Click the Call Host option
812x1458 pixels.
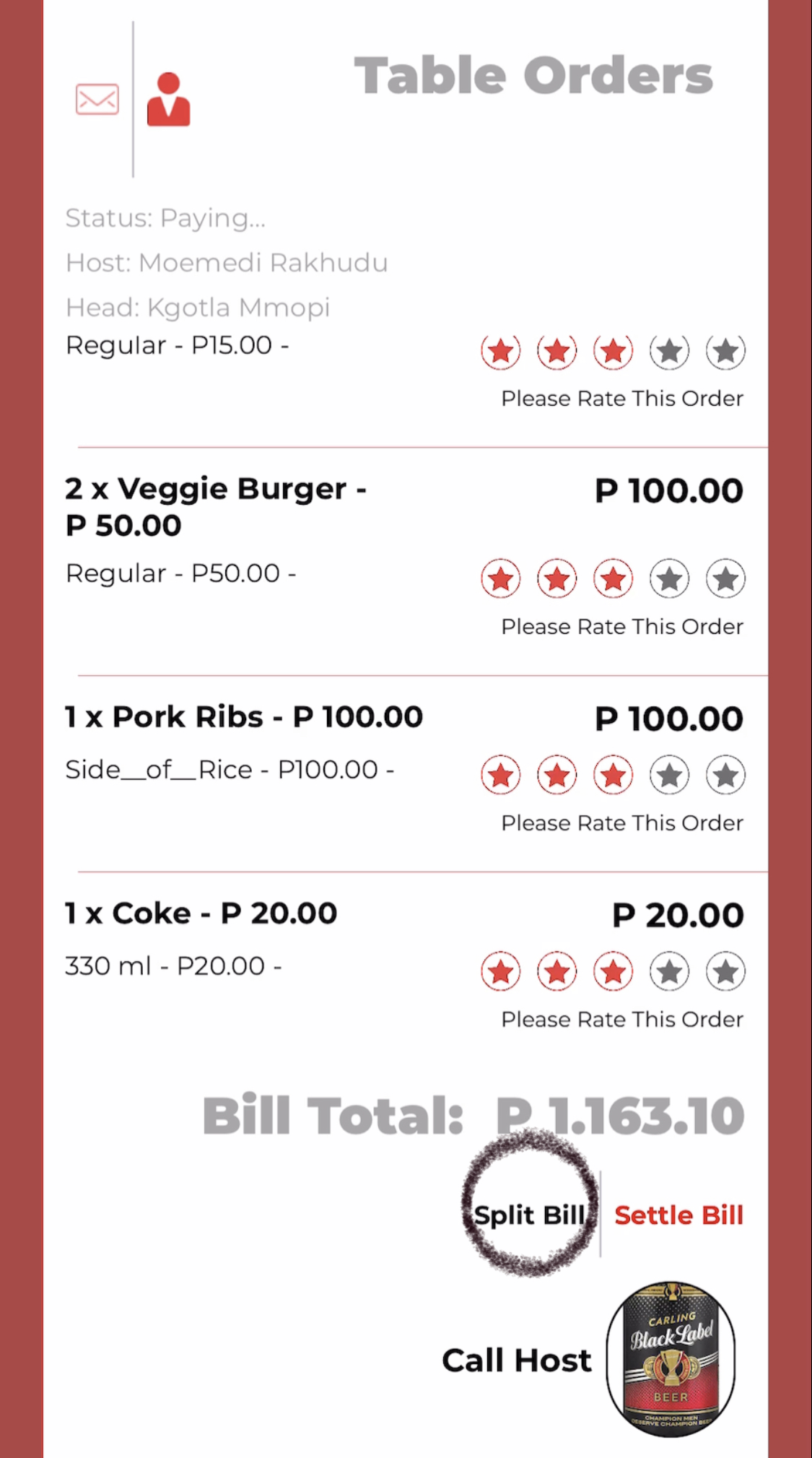point(515,1360)
